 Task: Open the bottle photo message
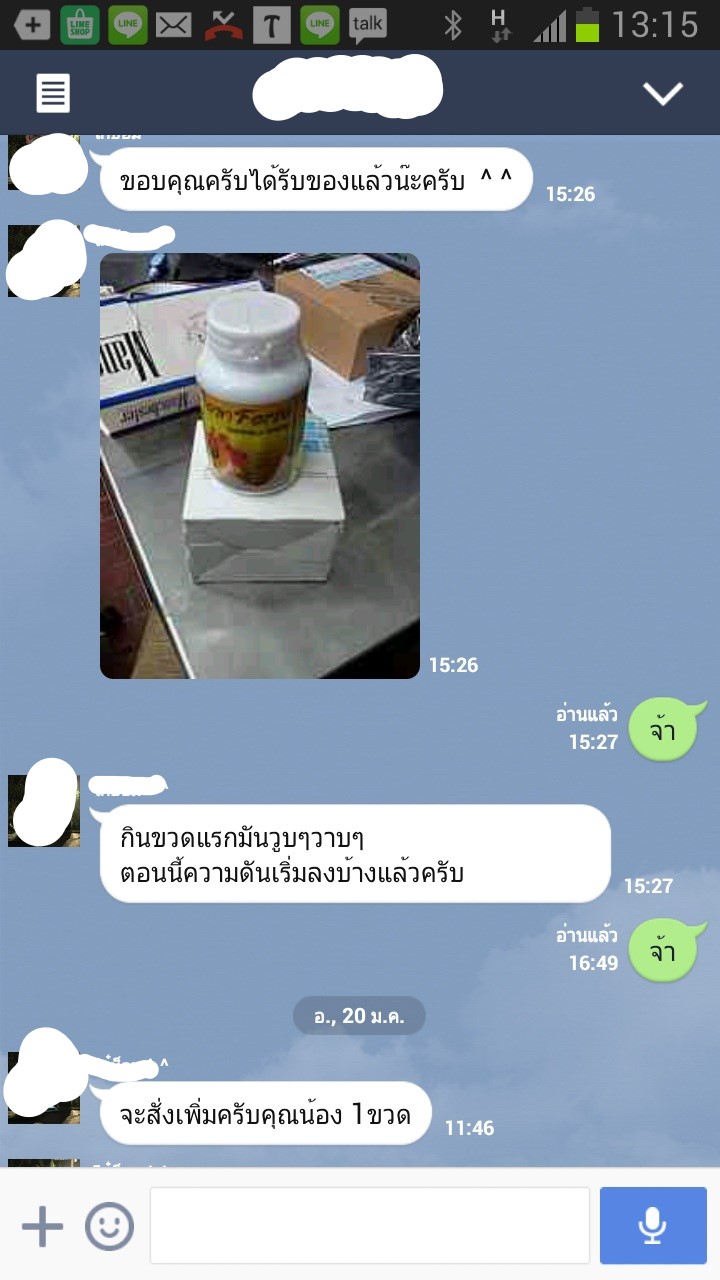point(260,466)
